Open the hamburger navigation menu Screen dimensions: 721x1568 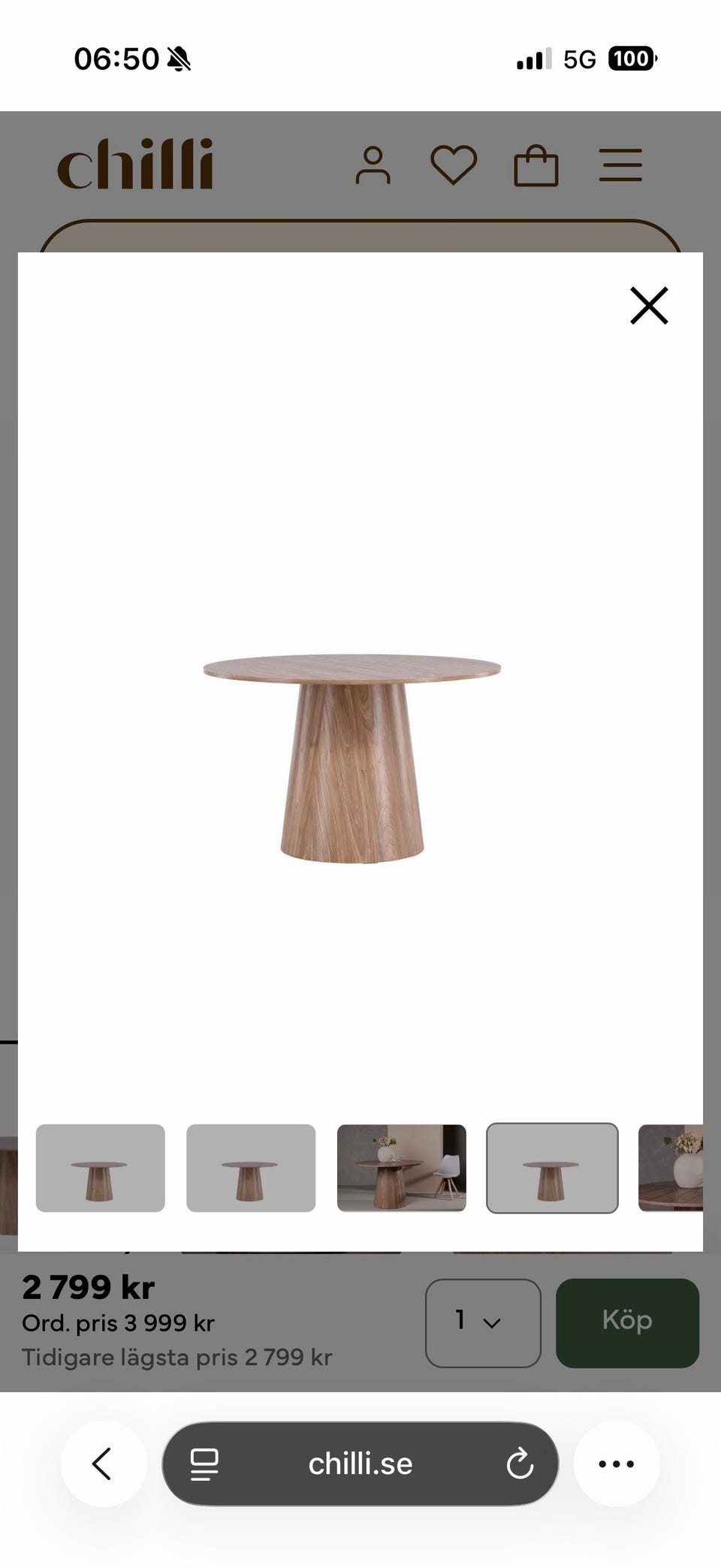621,165
